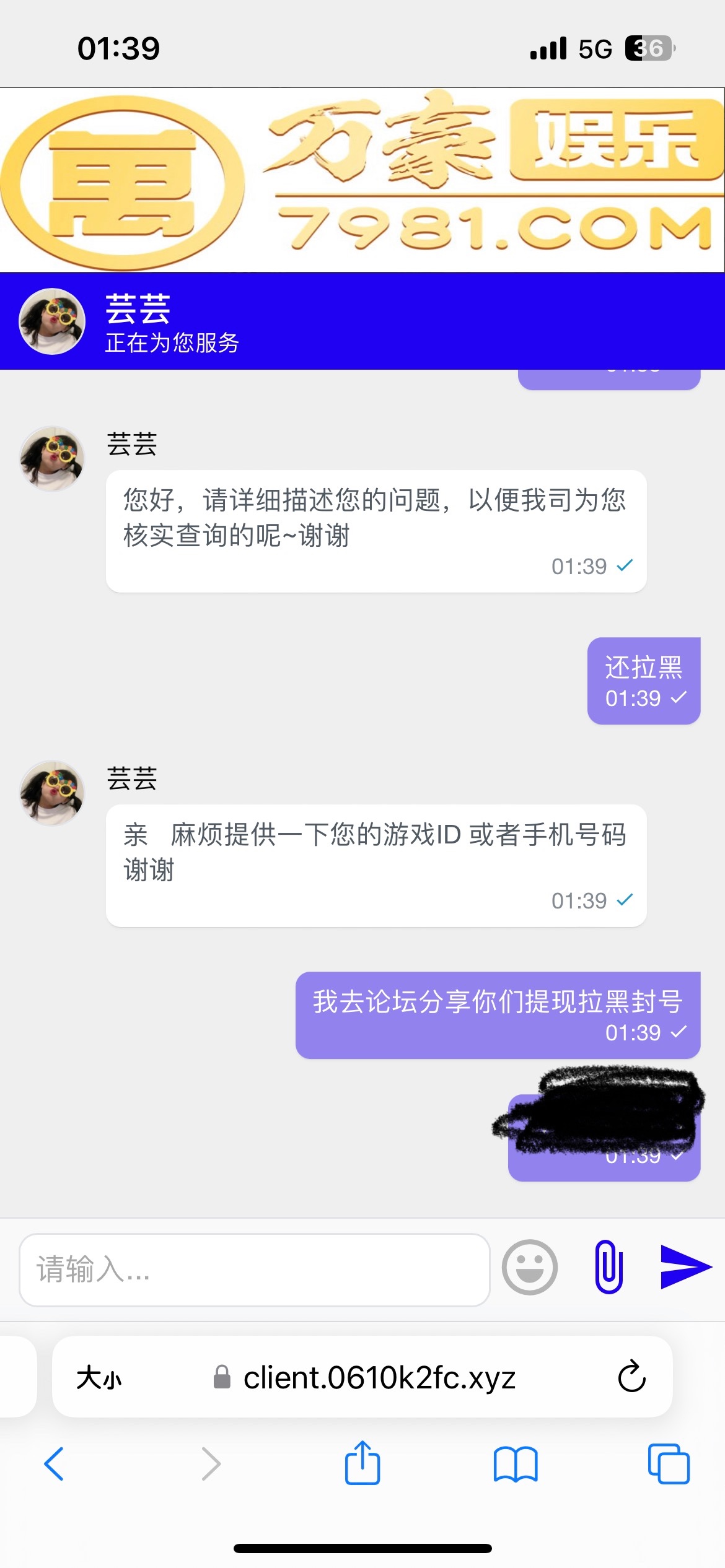Open the emoji picker
The width and height of the screenshot is (725, 1568).
(x=529, y=1268)
